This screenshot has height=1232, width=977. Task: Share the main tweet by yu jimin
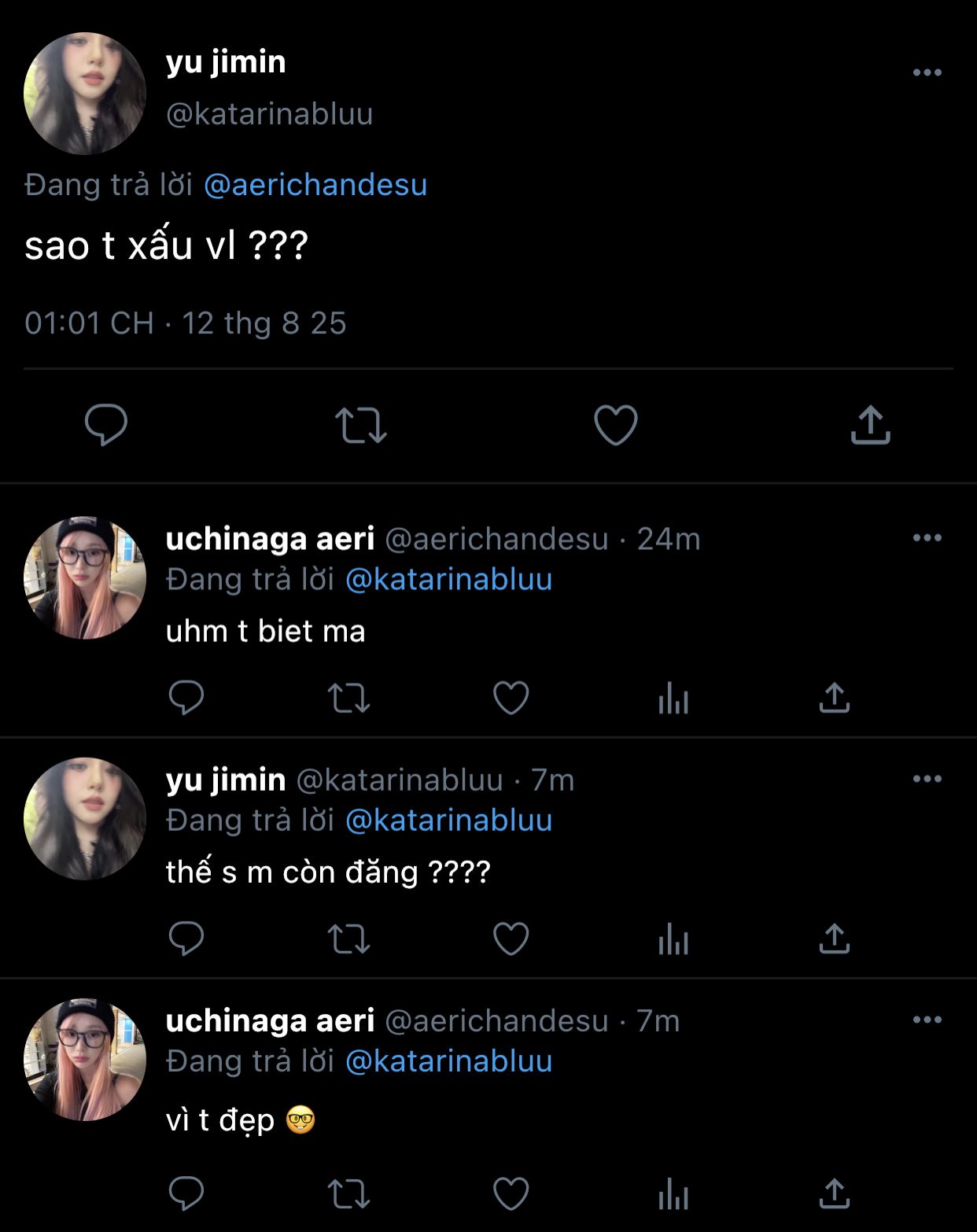(x=870, y=425)
